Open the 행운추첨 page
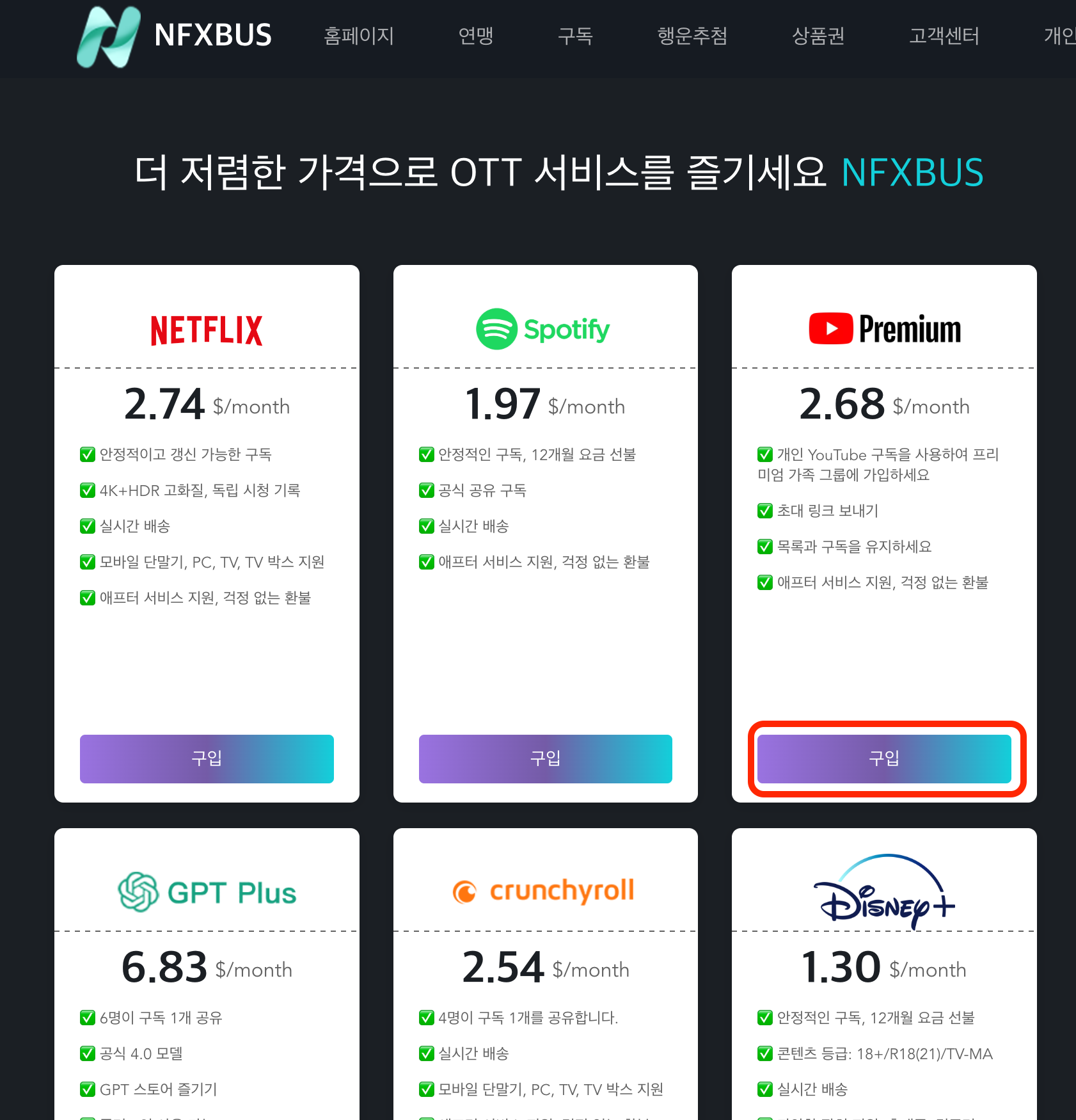The height and width of the screenshot is (1120, 1076). (x=692, y=36)
